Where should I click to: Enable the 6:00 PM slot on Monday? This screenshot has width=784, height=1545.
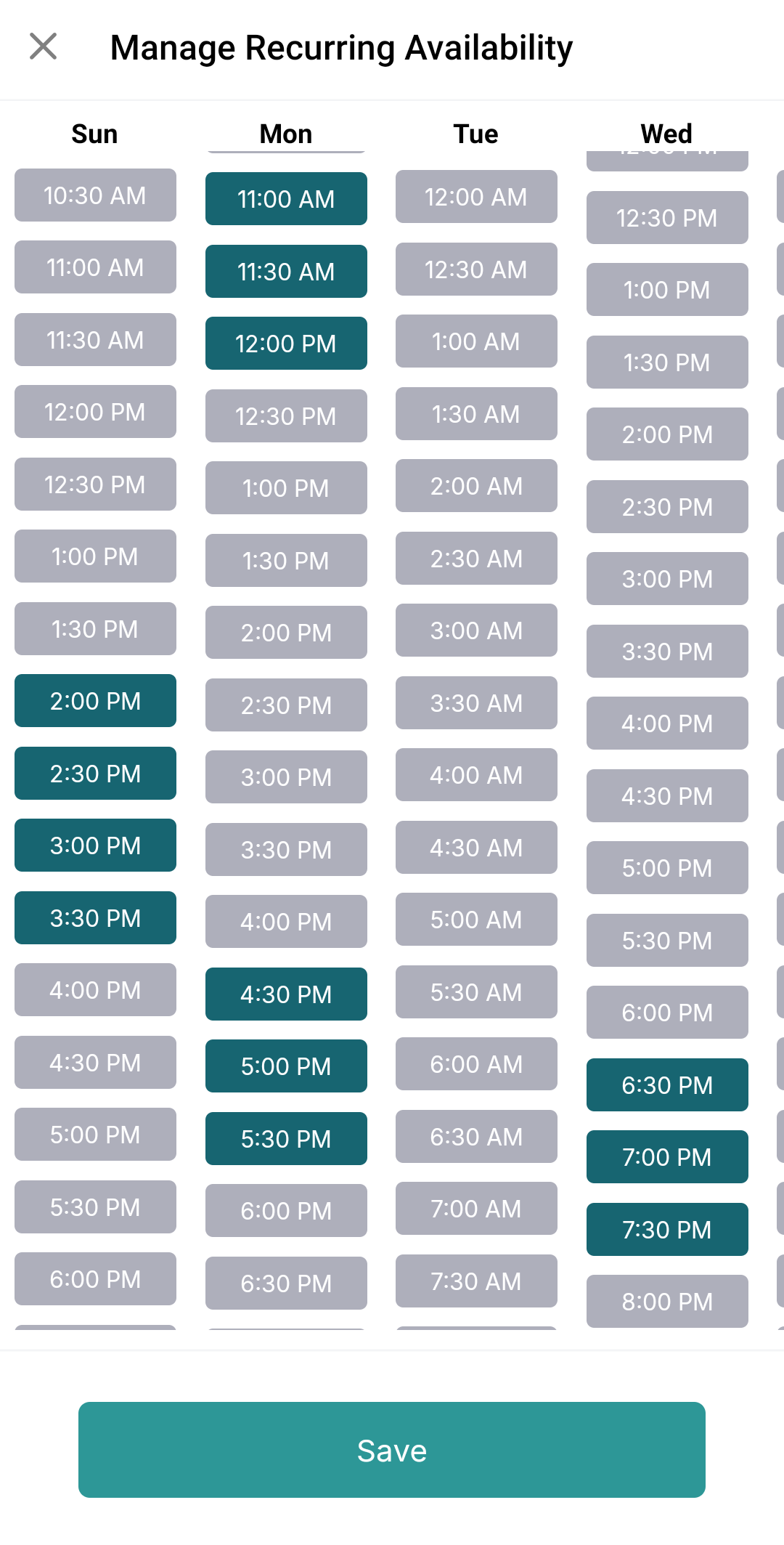(x=286, y=1210)
